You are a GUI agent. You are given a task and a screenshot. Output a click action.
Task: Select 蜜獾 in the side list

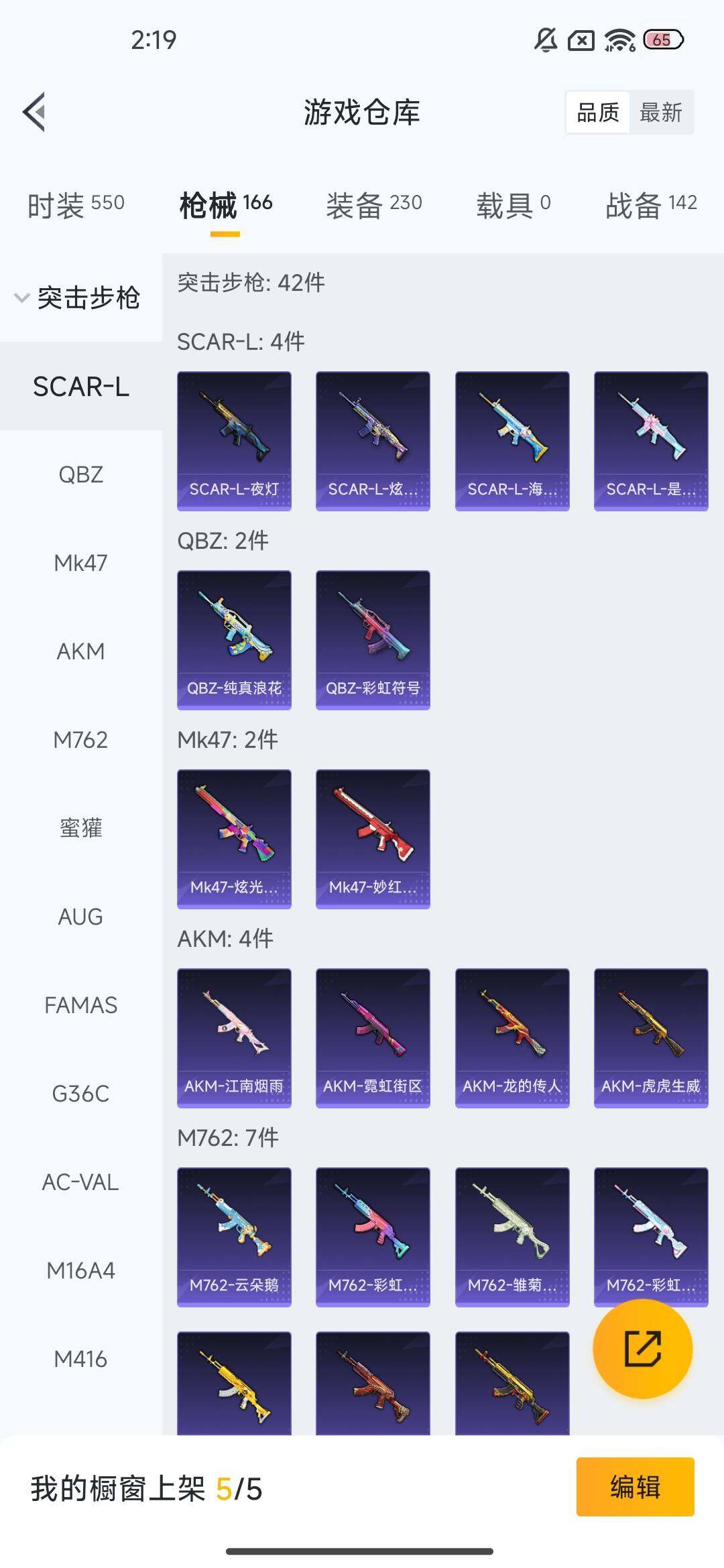click(80, 828)
